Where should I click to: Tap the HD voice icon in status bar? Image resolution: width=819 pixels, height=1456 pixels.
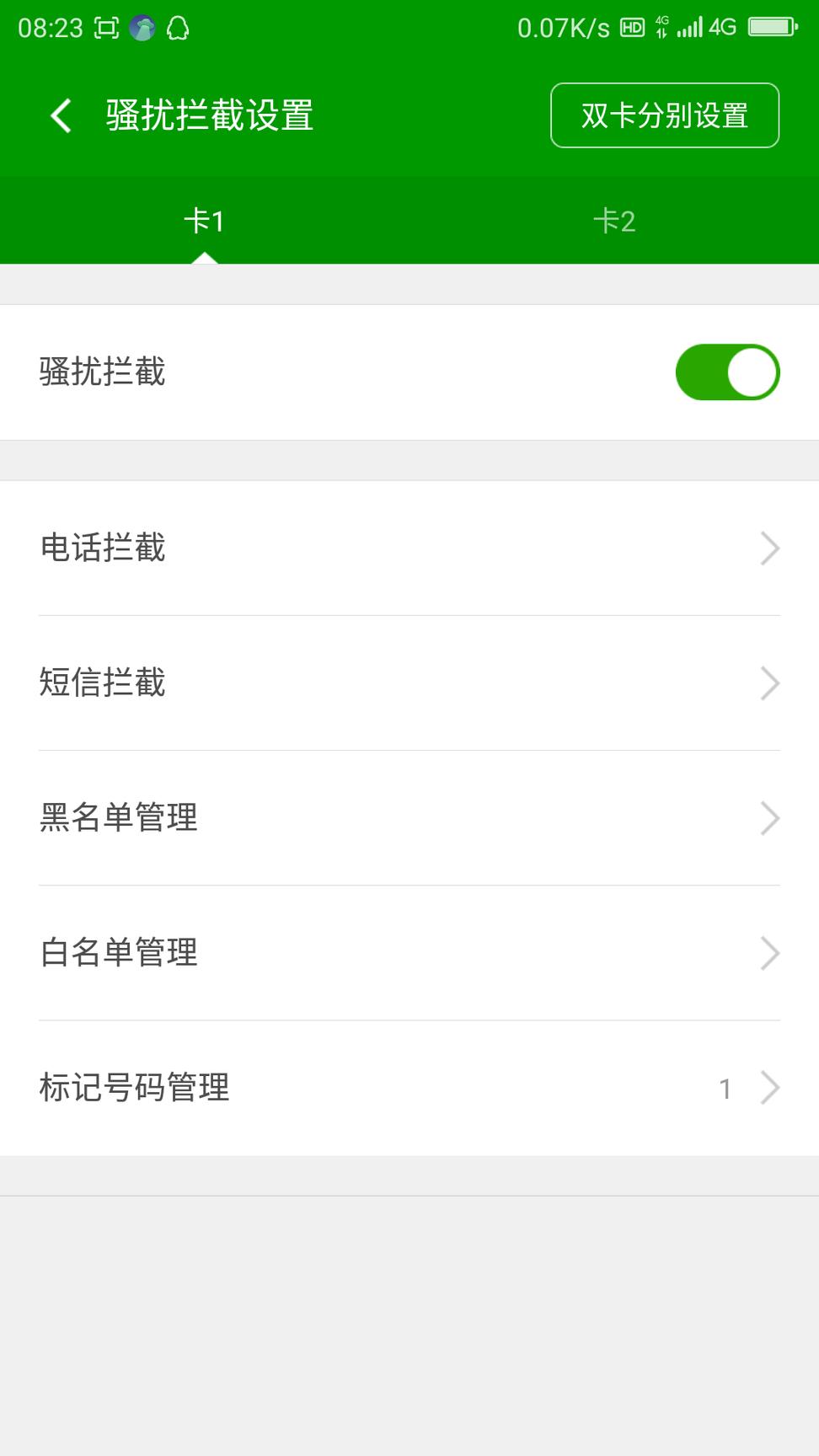tap(633, 27)
